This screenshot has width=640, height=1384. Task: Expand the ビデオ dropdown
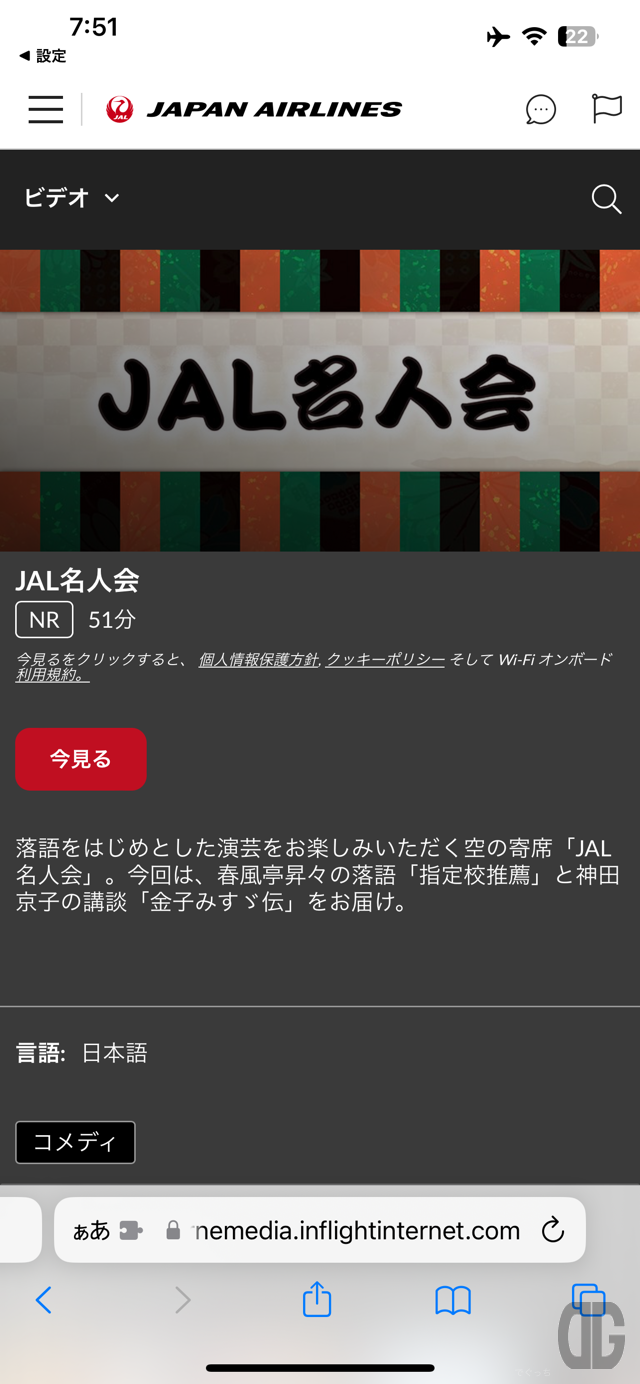coord(71,198)
